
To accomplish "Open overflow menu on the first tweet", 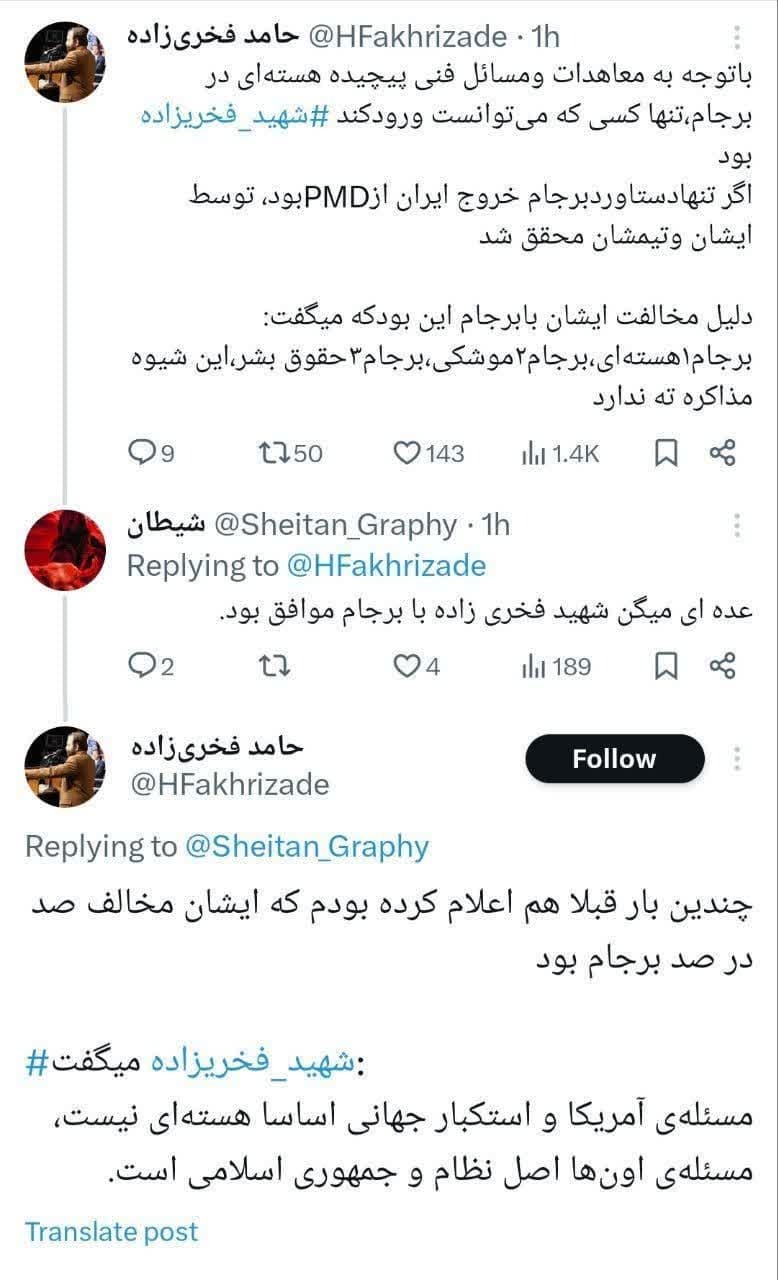I will 737,38.
